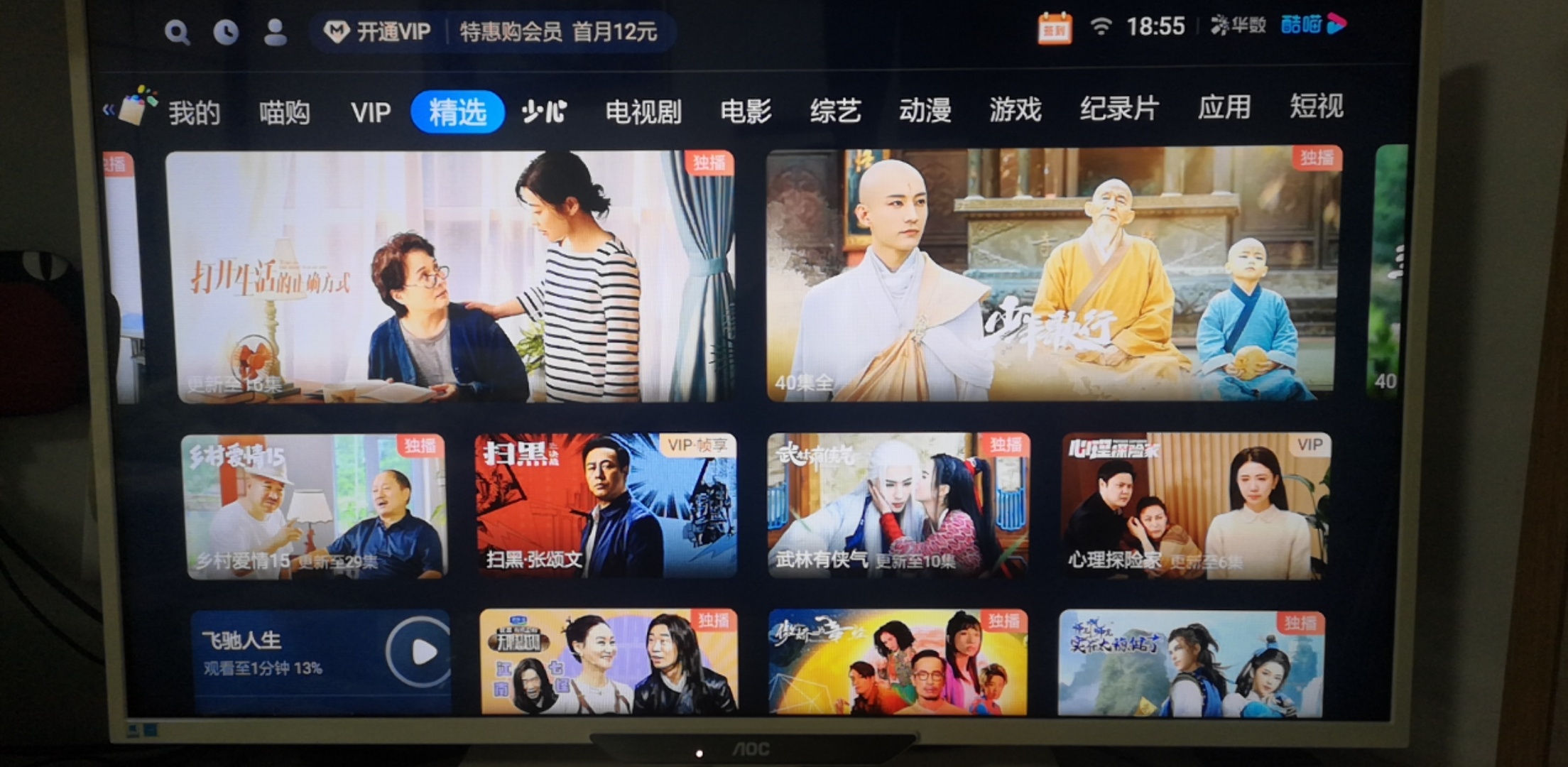Open the search icon
1568x767 pixels.
click(177, 33)
